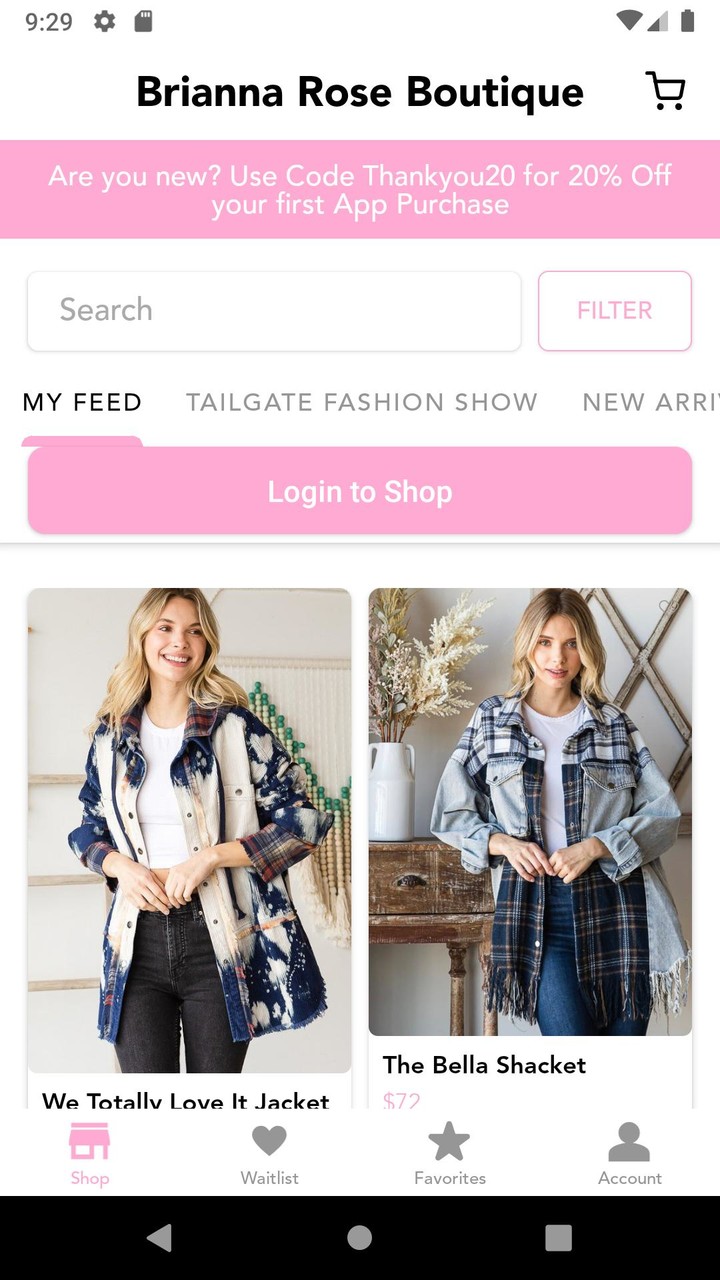Switch to the Favorites tab

pos(449,1154)
